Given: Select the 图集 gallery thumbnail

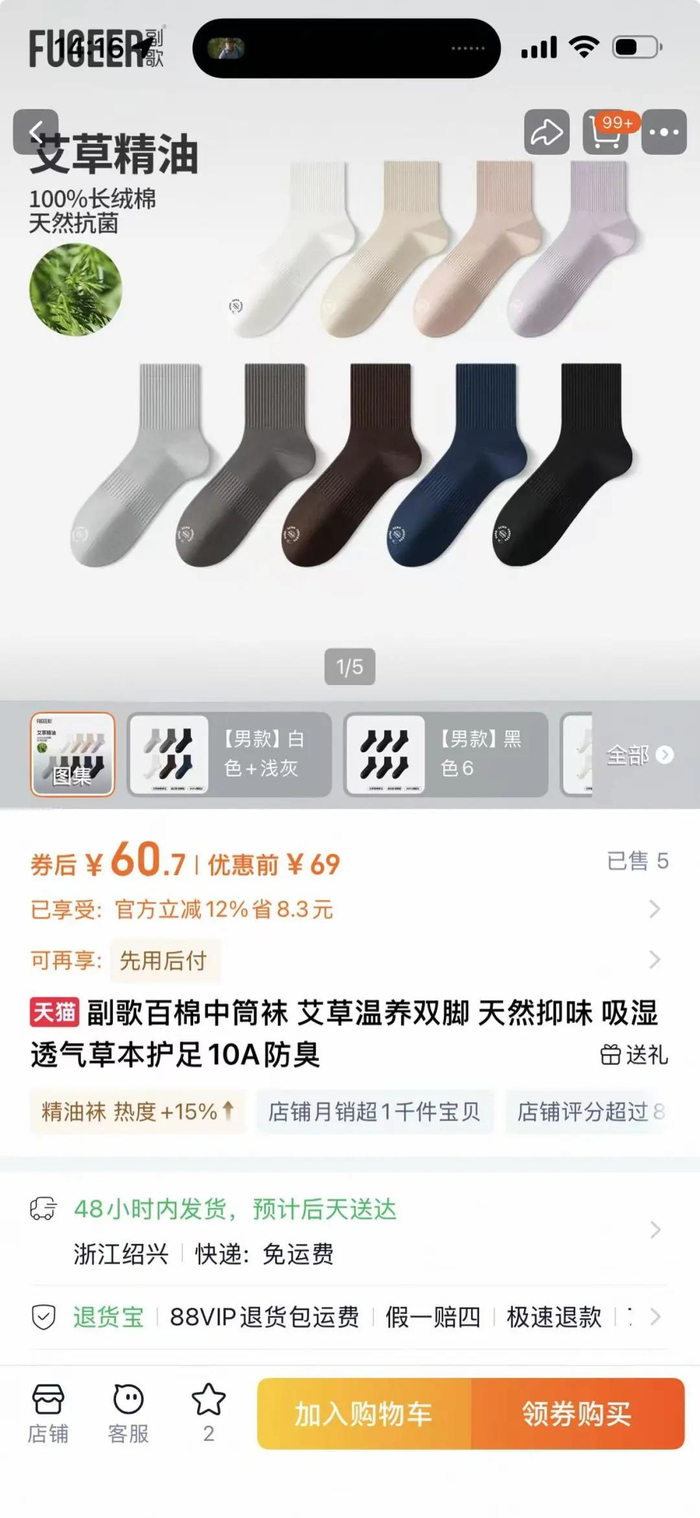Looking at the screenshot, I should click(73, 754).
